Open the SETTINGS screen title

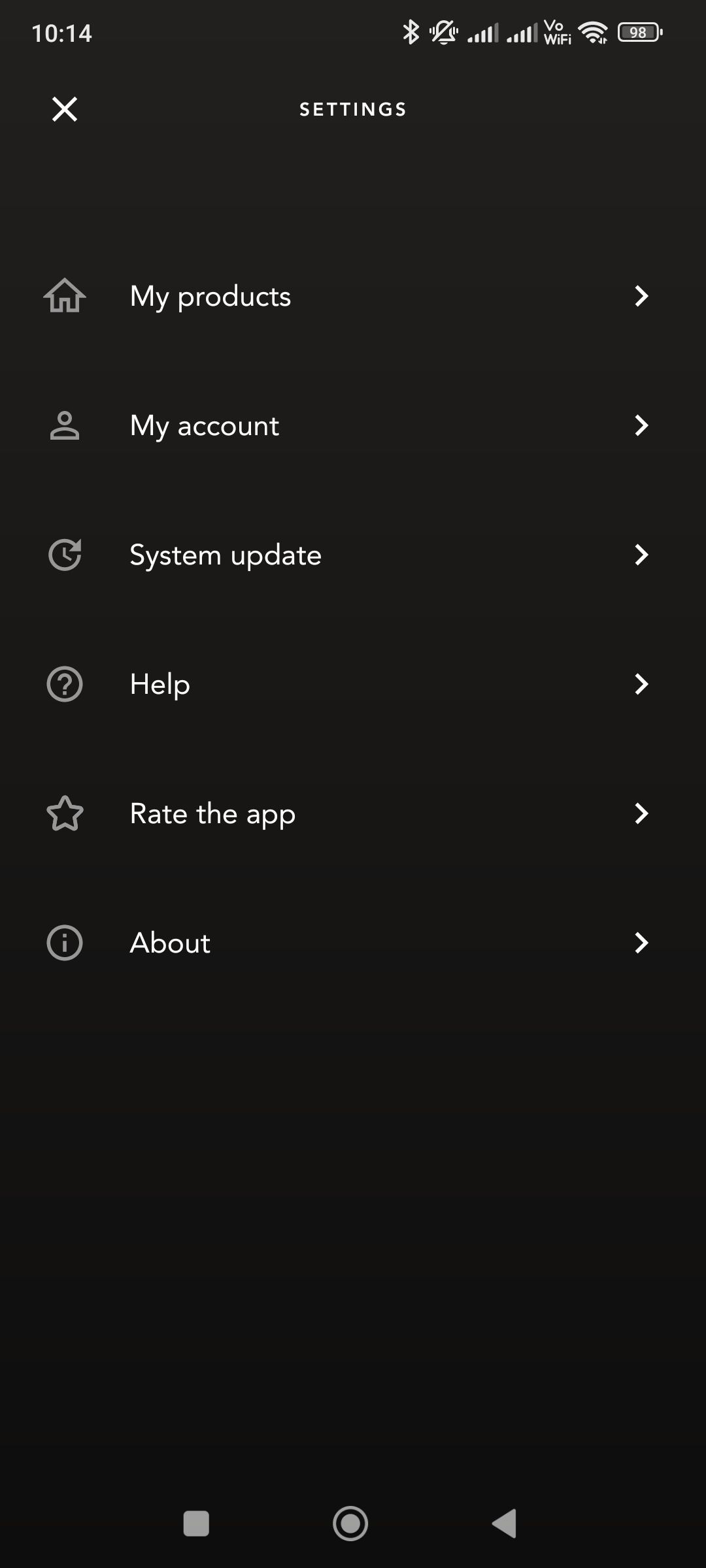pos(353,108)
